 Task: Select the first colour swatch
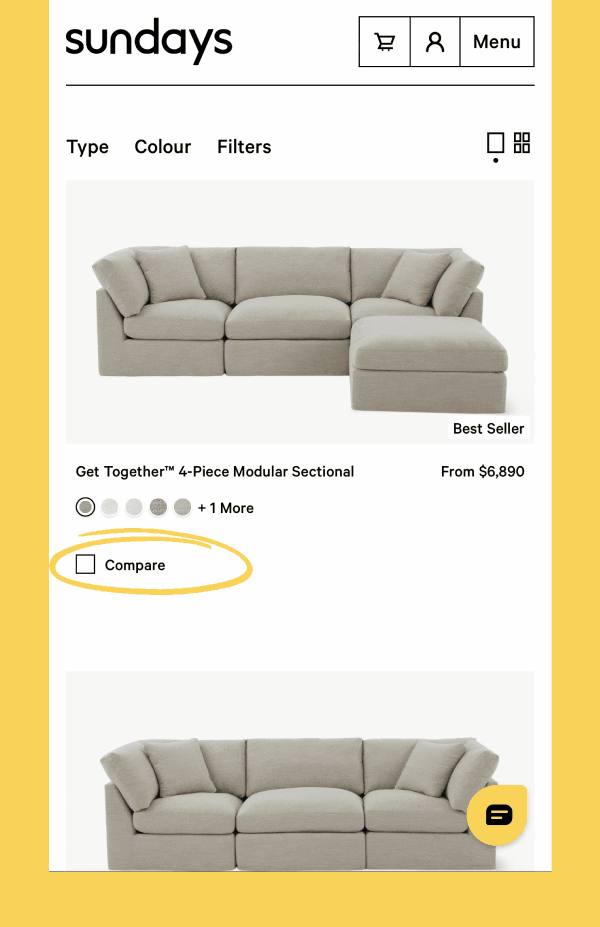[x=86, y=508]
